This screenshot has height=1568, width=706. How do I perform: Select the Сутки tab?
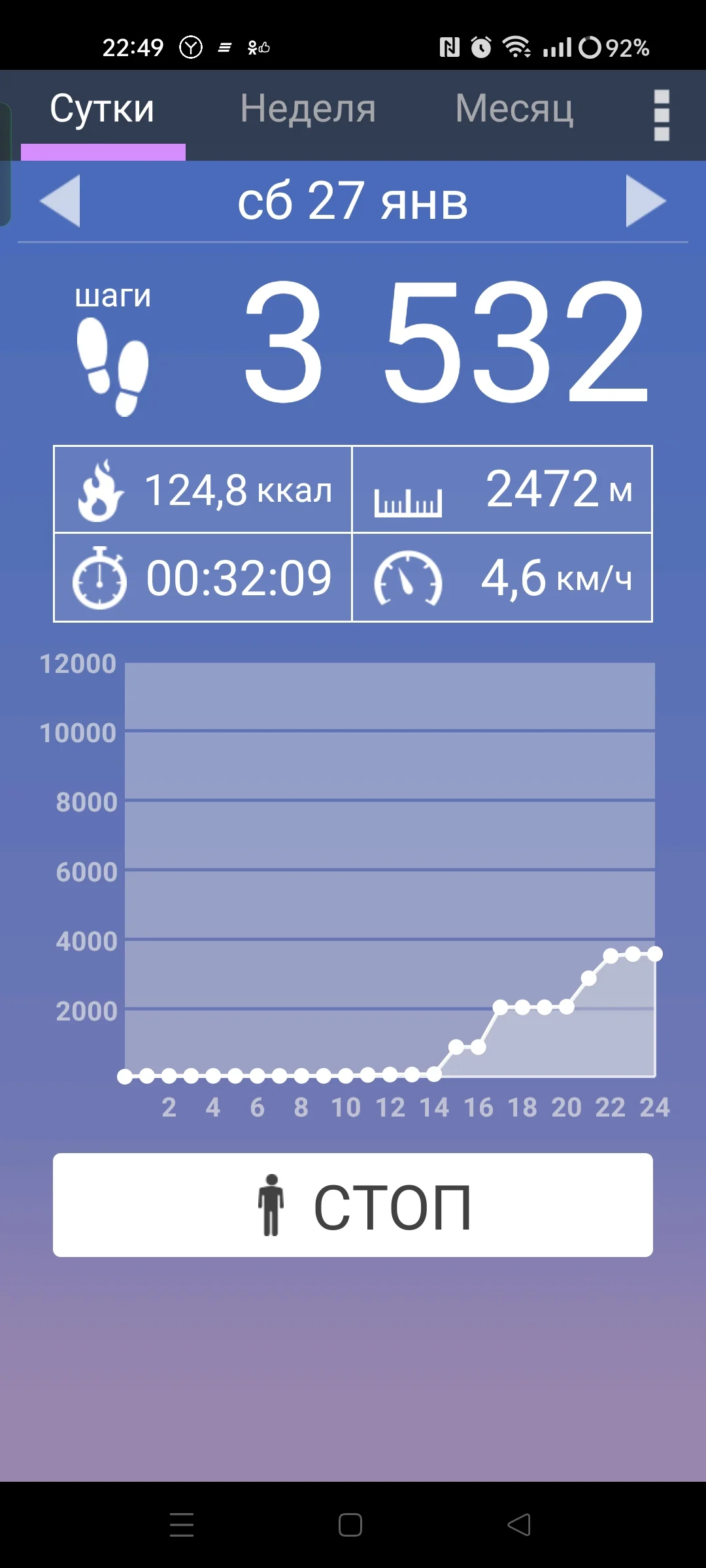(103, 109)
